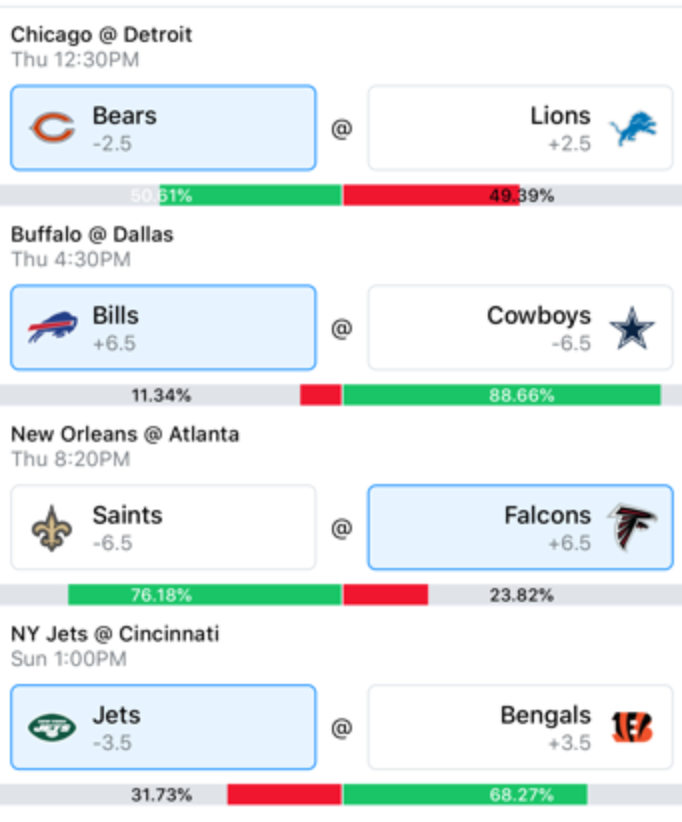
Task: Choose the Jets at -3.5
Action: point(163,728)
